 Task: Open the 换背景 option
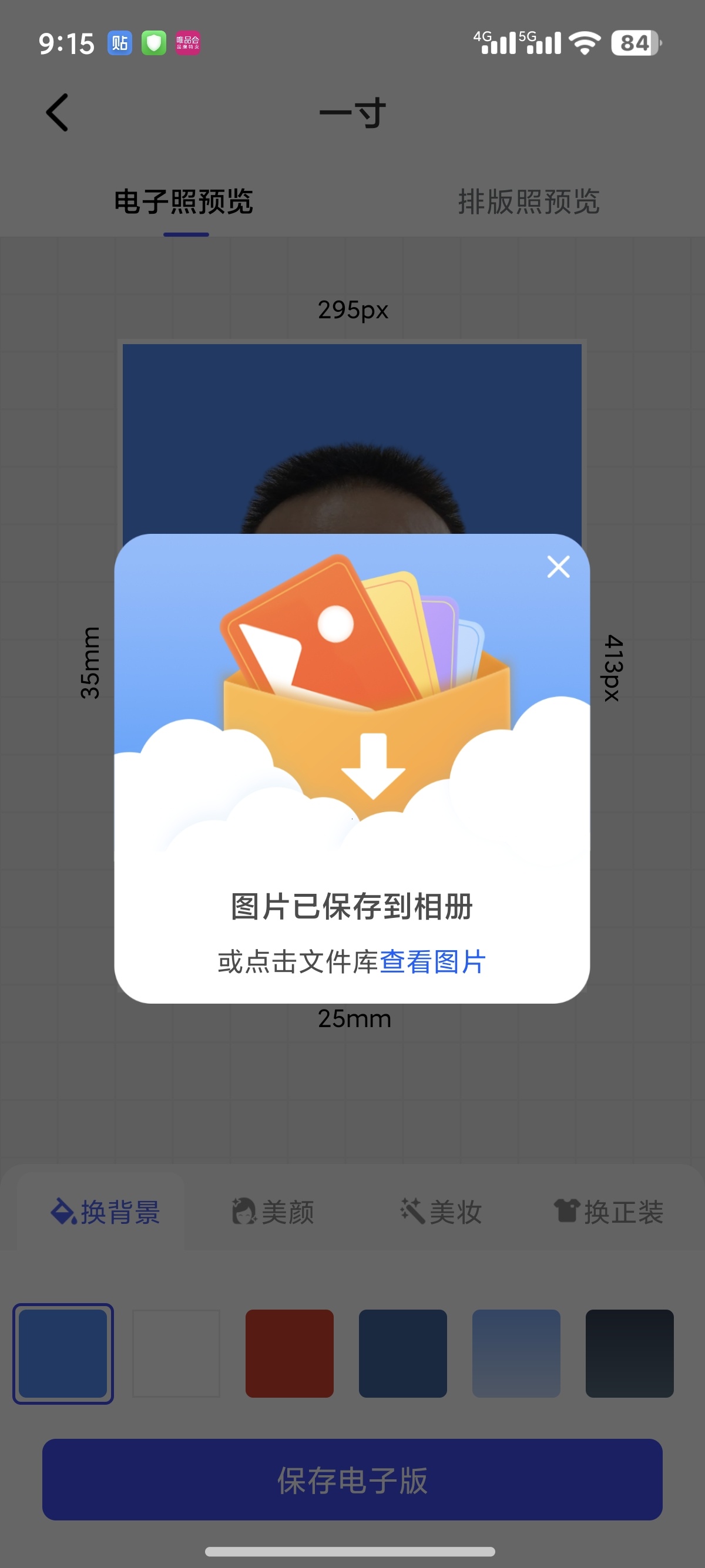coord(105,1212)
